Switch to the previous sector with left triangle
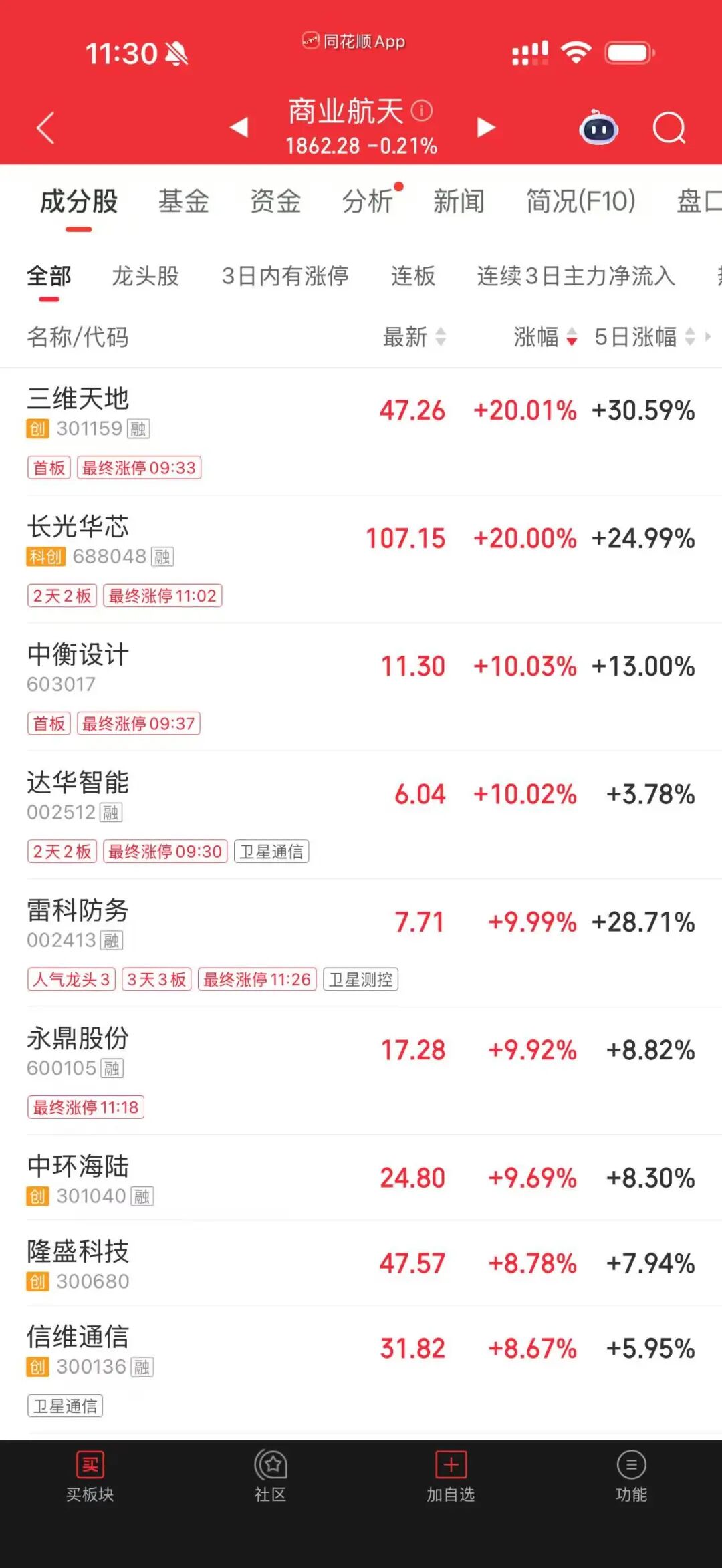The width and height of the screenshot is (722, 1568). click(239, 127)
